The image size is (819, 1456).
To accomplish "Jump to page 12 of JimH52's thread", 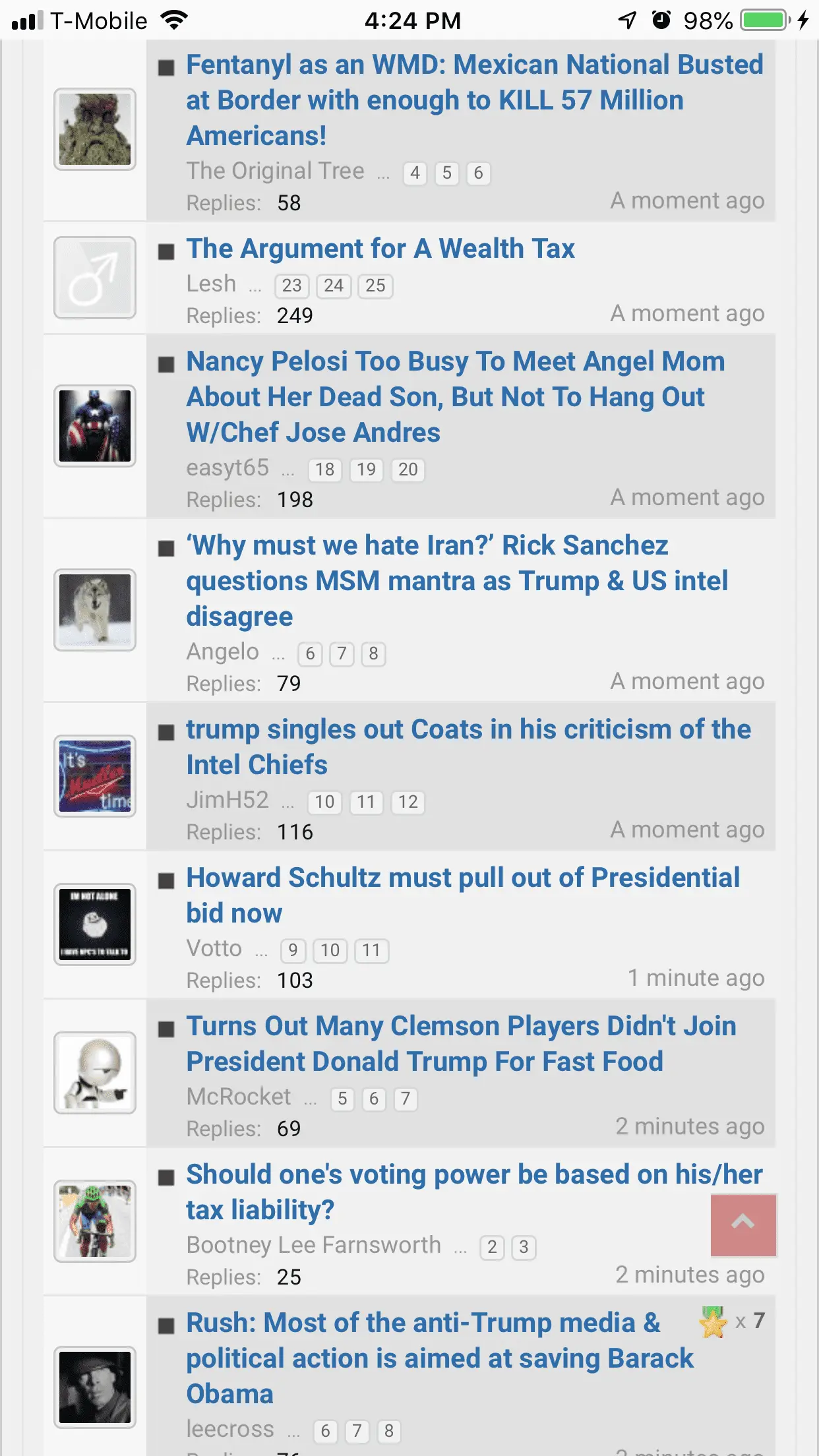I will 408,802.
